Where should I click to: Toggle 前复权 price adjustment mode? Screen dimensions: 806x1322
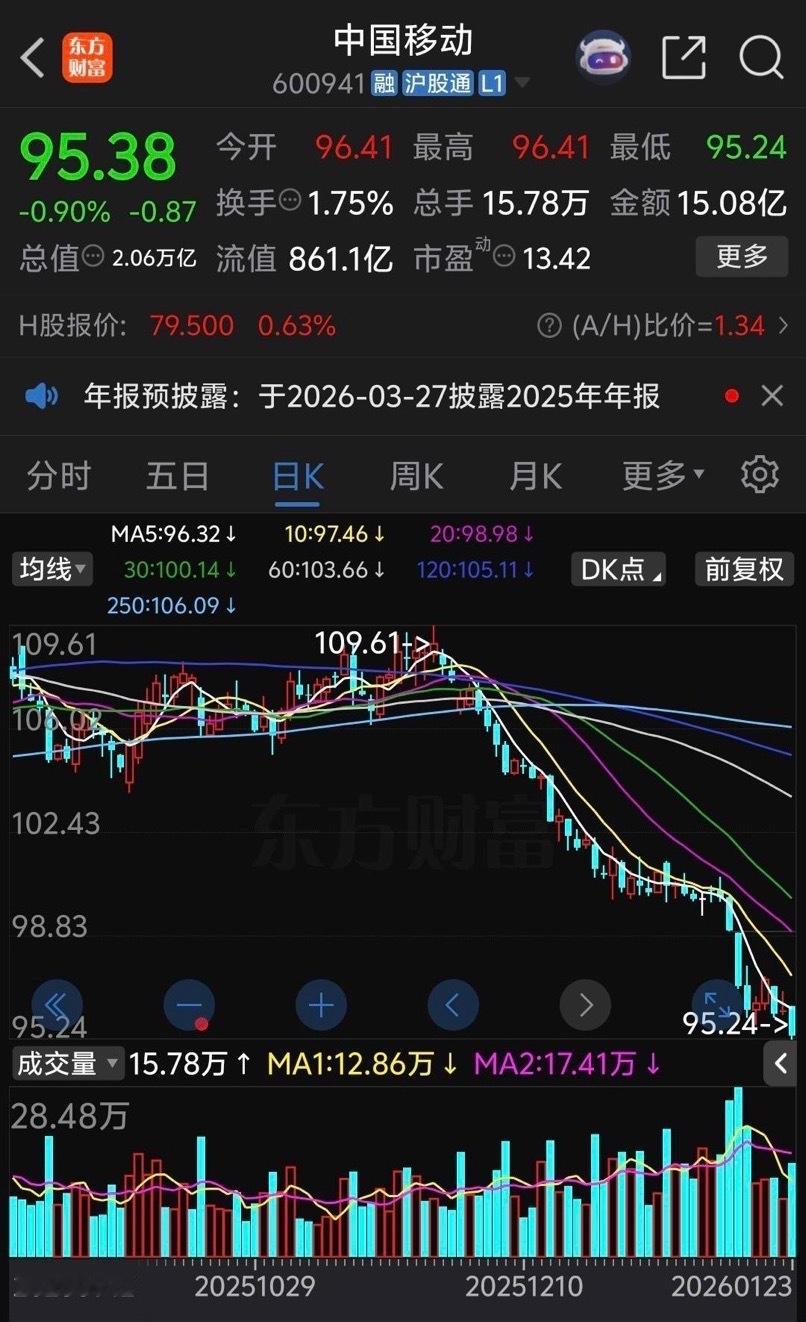[744, 569]
